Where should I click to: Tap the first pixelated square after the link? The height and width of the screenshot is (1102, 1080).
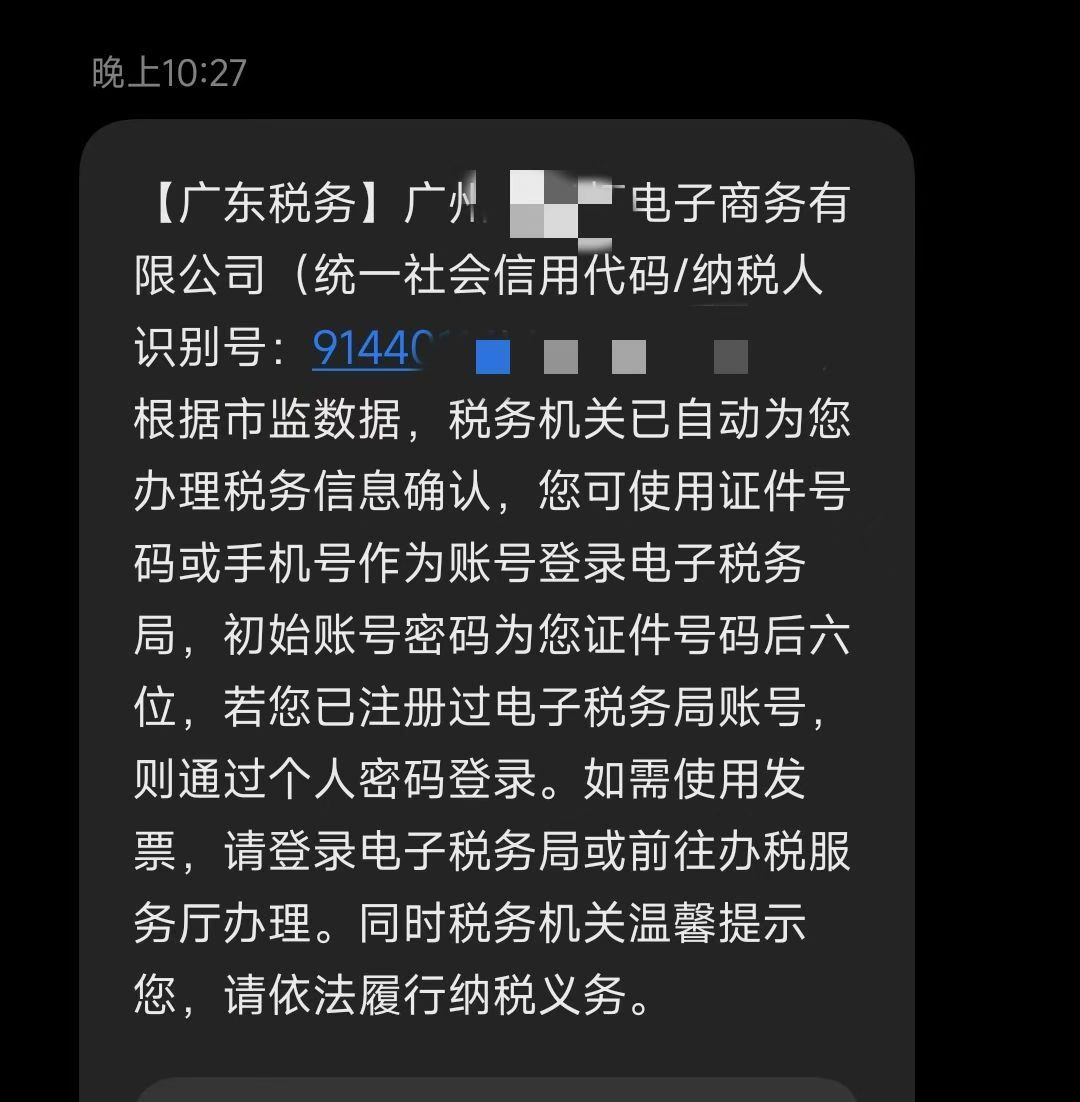tap(491, 356)
